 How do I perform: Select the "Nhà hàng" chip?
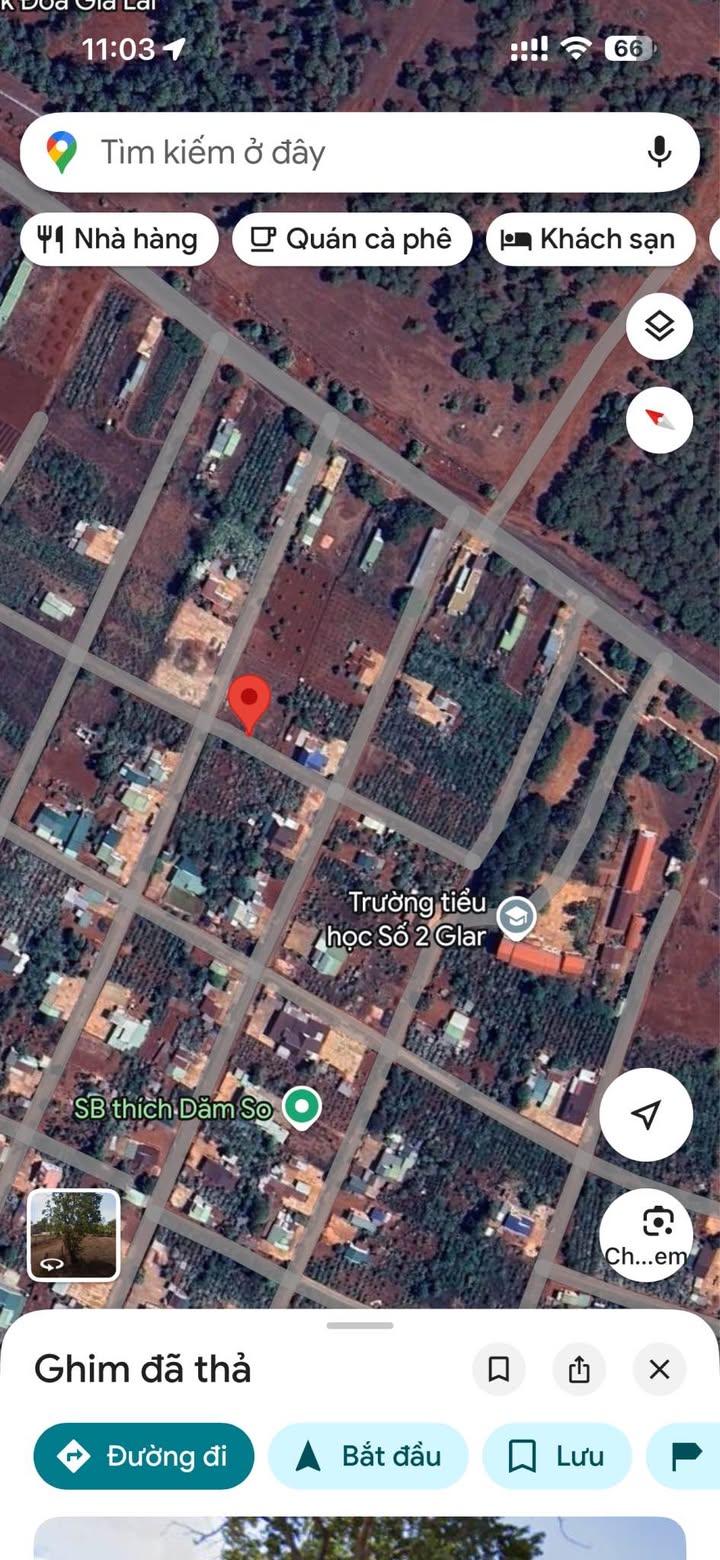pyautogui.click(x=119, y=240)
